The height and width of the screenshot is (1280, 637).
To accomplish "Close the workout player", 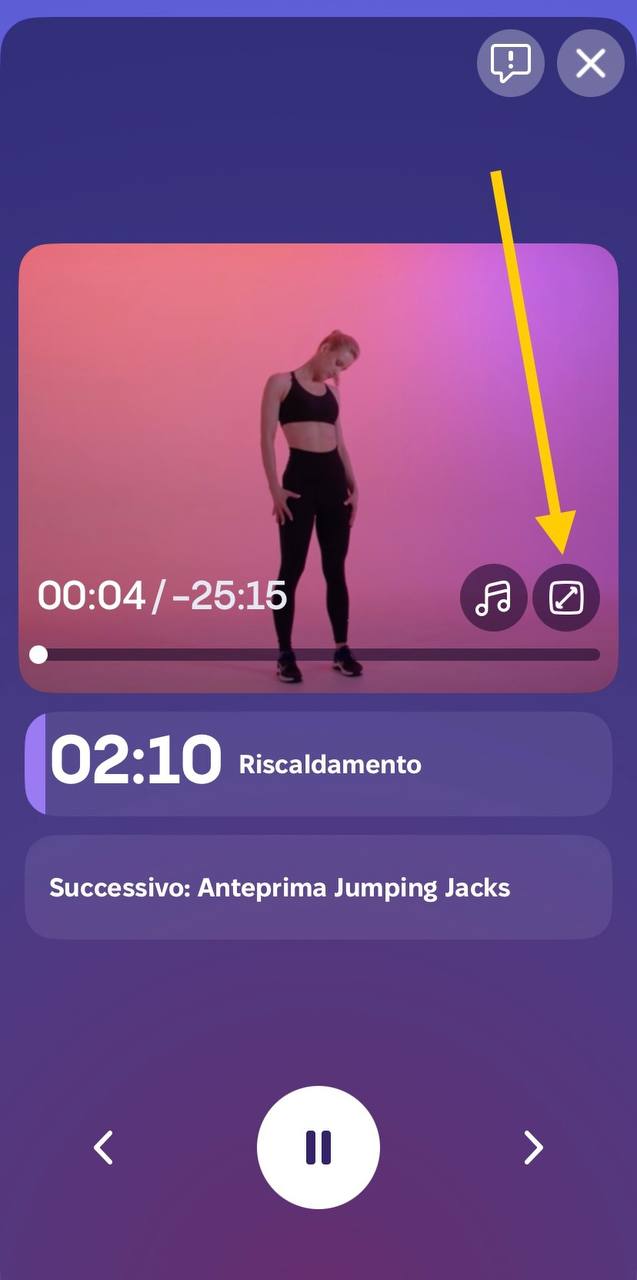I will pyautogui.click(x=591, y=64).
